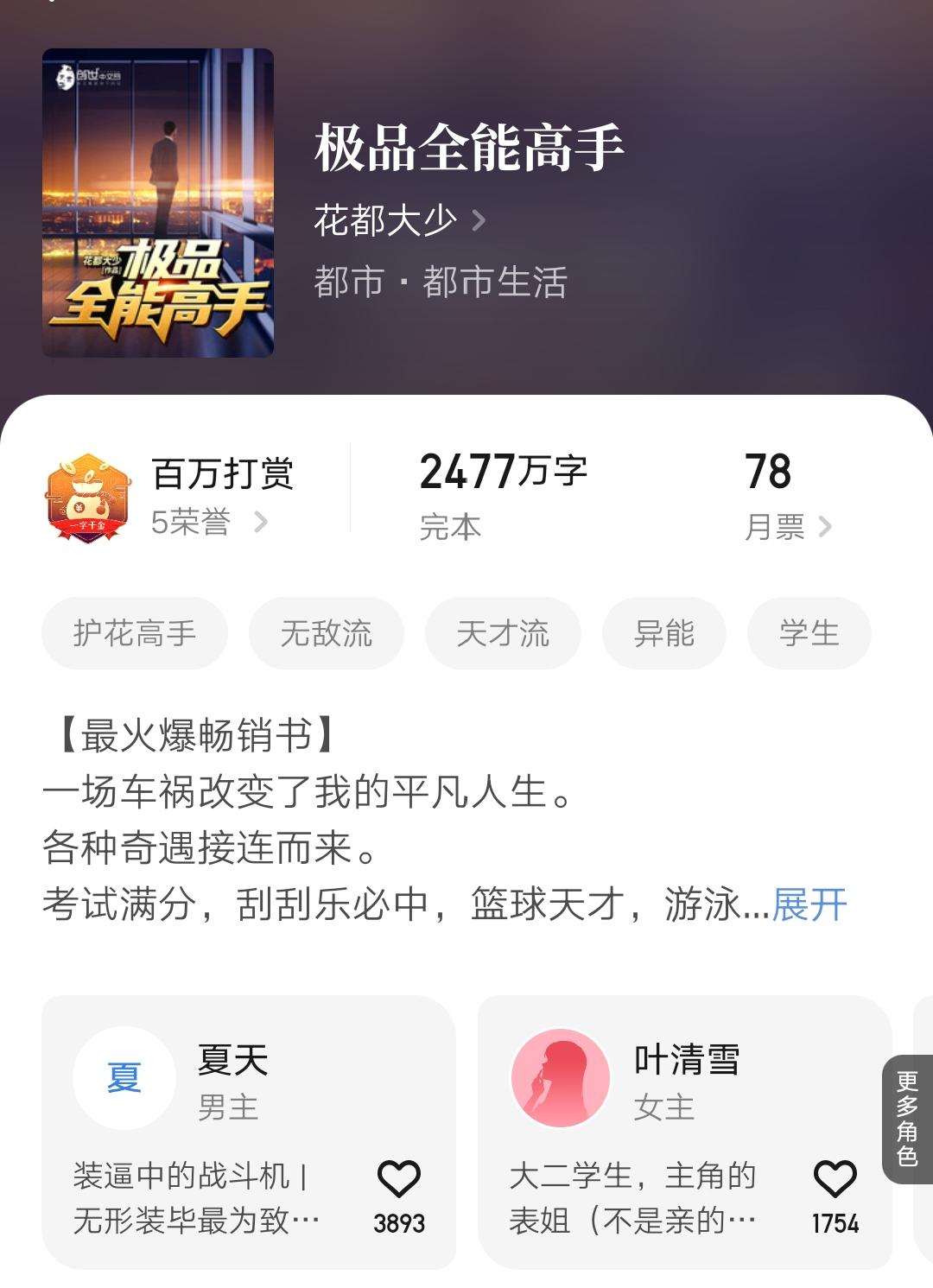Expand the synopsis with 展开

(x=809, y=904)
